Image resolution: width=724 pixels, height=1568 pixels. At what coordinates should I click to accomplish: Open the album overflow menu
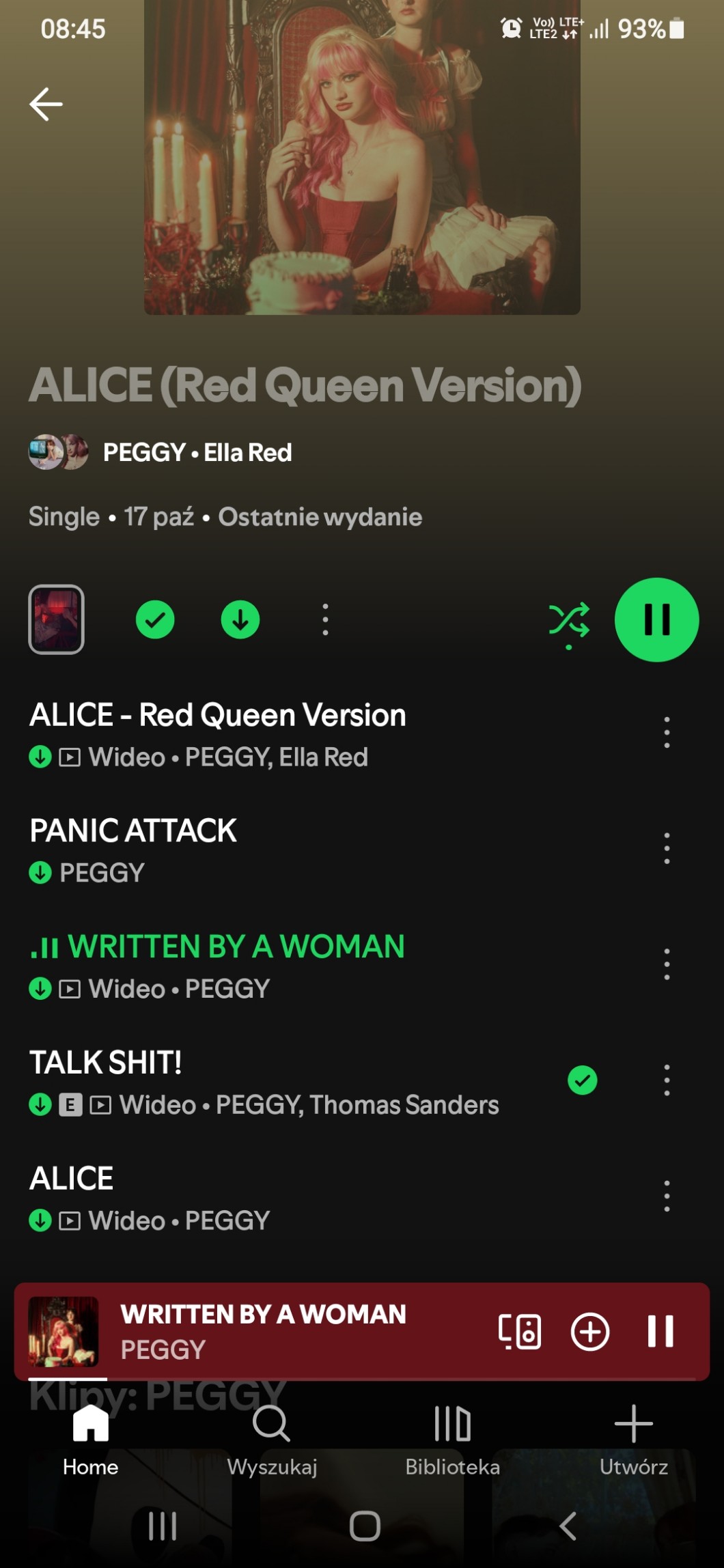coord(325,620)
